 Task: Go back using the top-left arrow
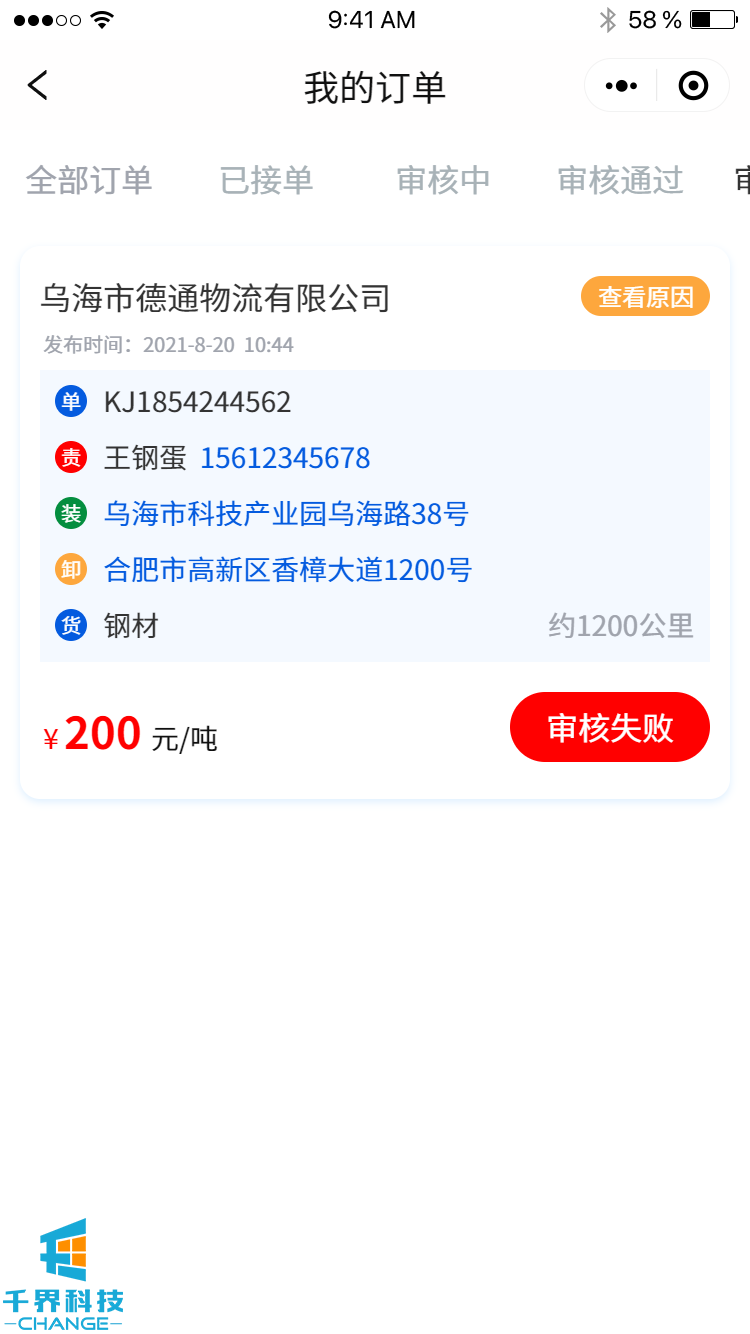point(38,86)
